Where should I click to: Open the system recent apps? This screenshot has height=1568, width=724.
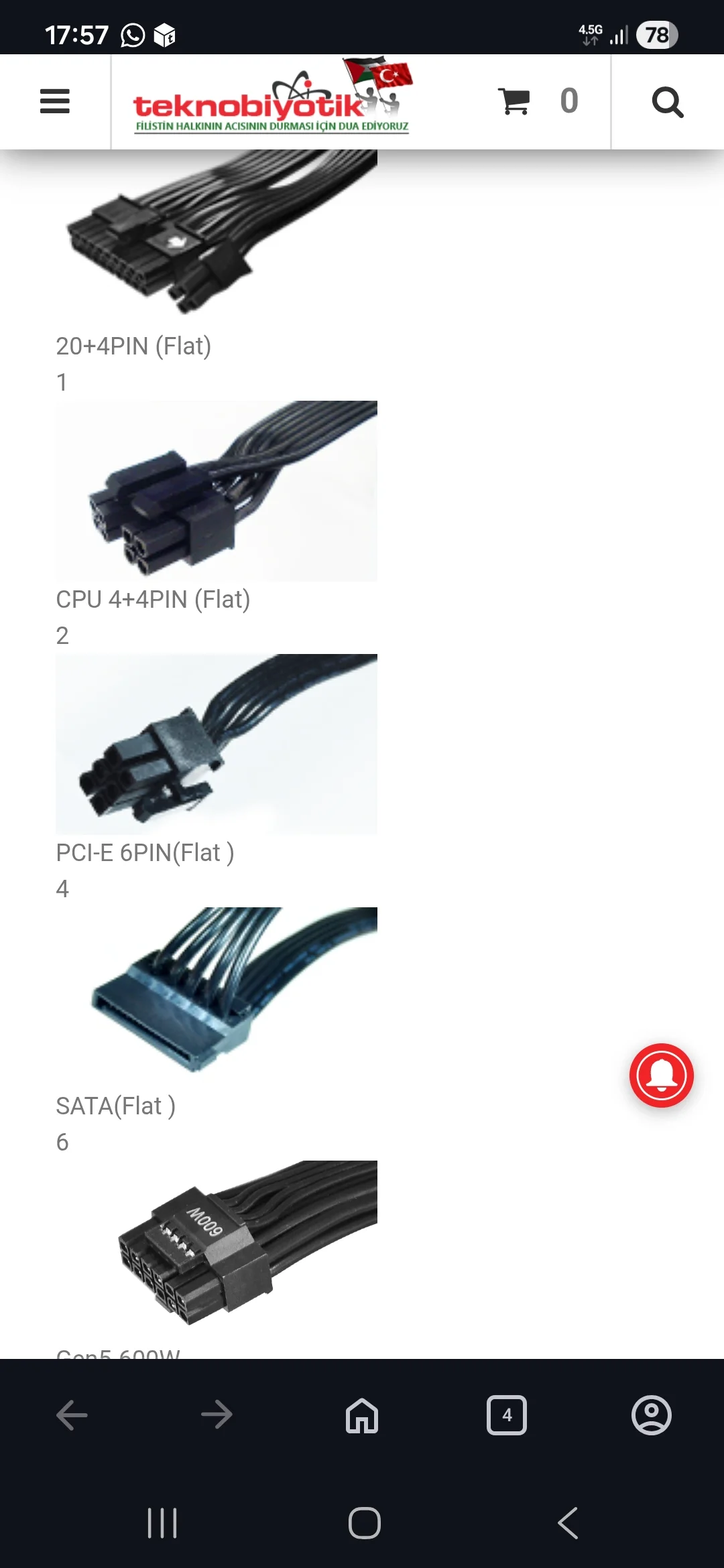[x=162, y=1523]
